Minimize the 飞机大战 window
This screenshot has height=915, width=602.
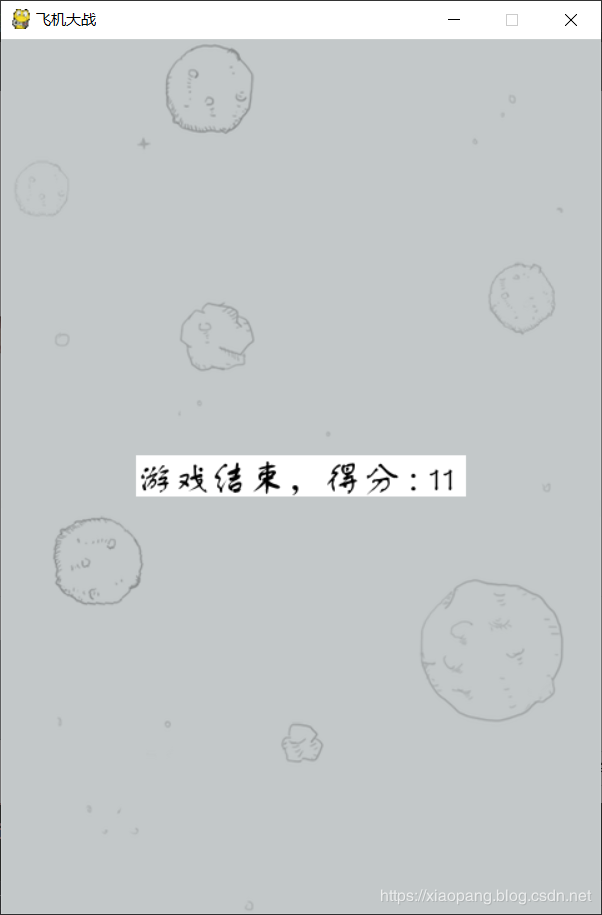coord(454,20)
